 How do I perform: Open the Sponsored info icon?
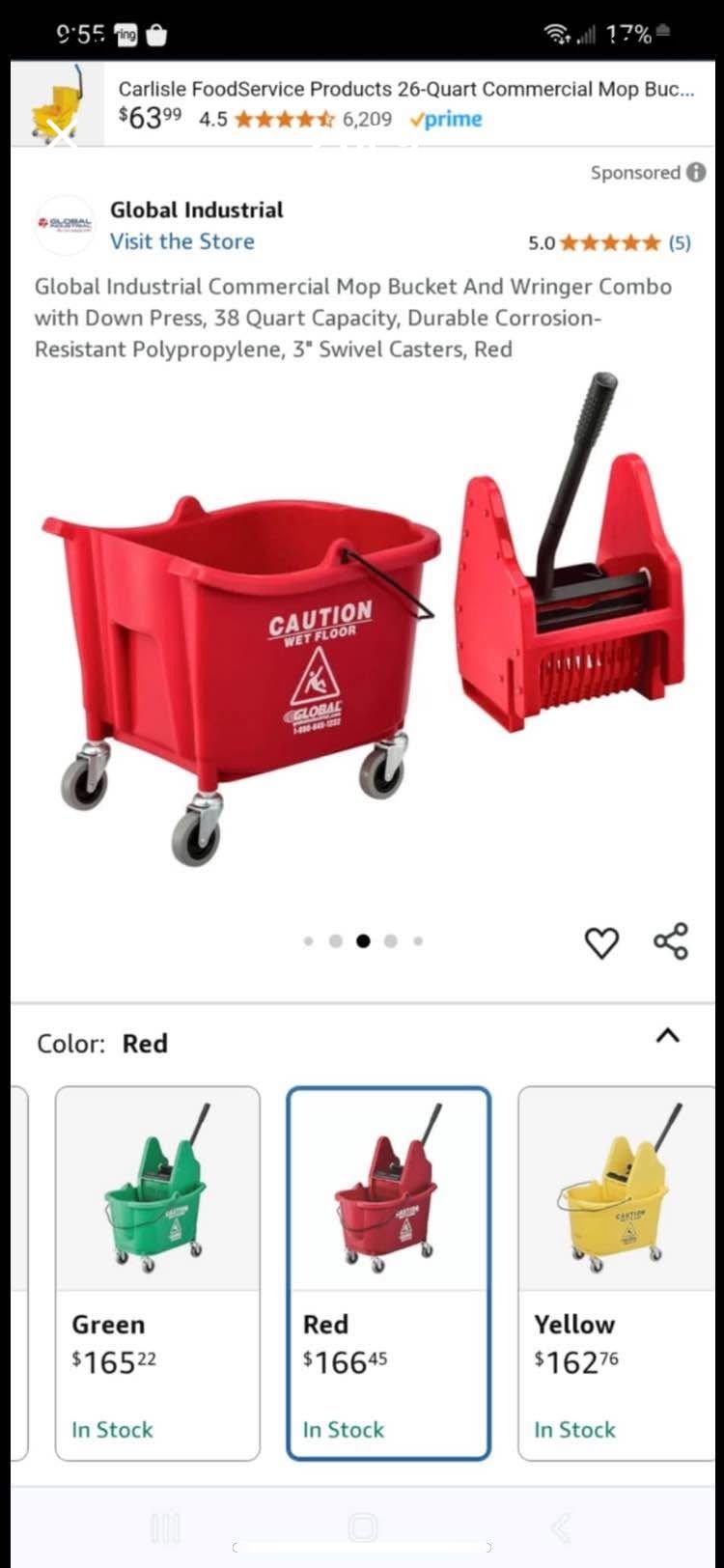(696, 173)
